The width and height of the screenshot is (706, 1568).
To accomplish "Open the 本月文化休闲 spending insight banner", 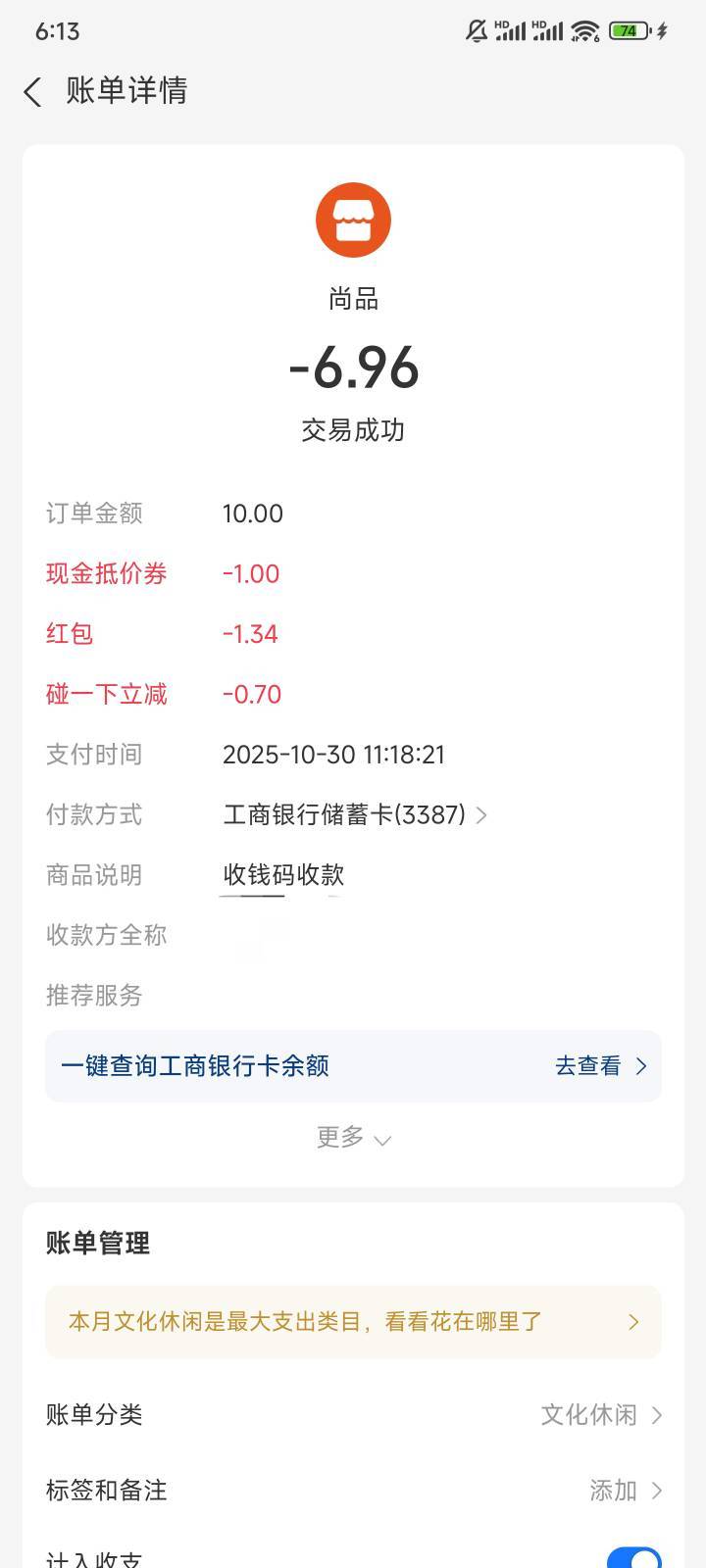I will [x=353, y=1322].
